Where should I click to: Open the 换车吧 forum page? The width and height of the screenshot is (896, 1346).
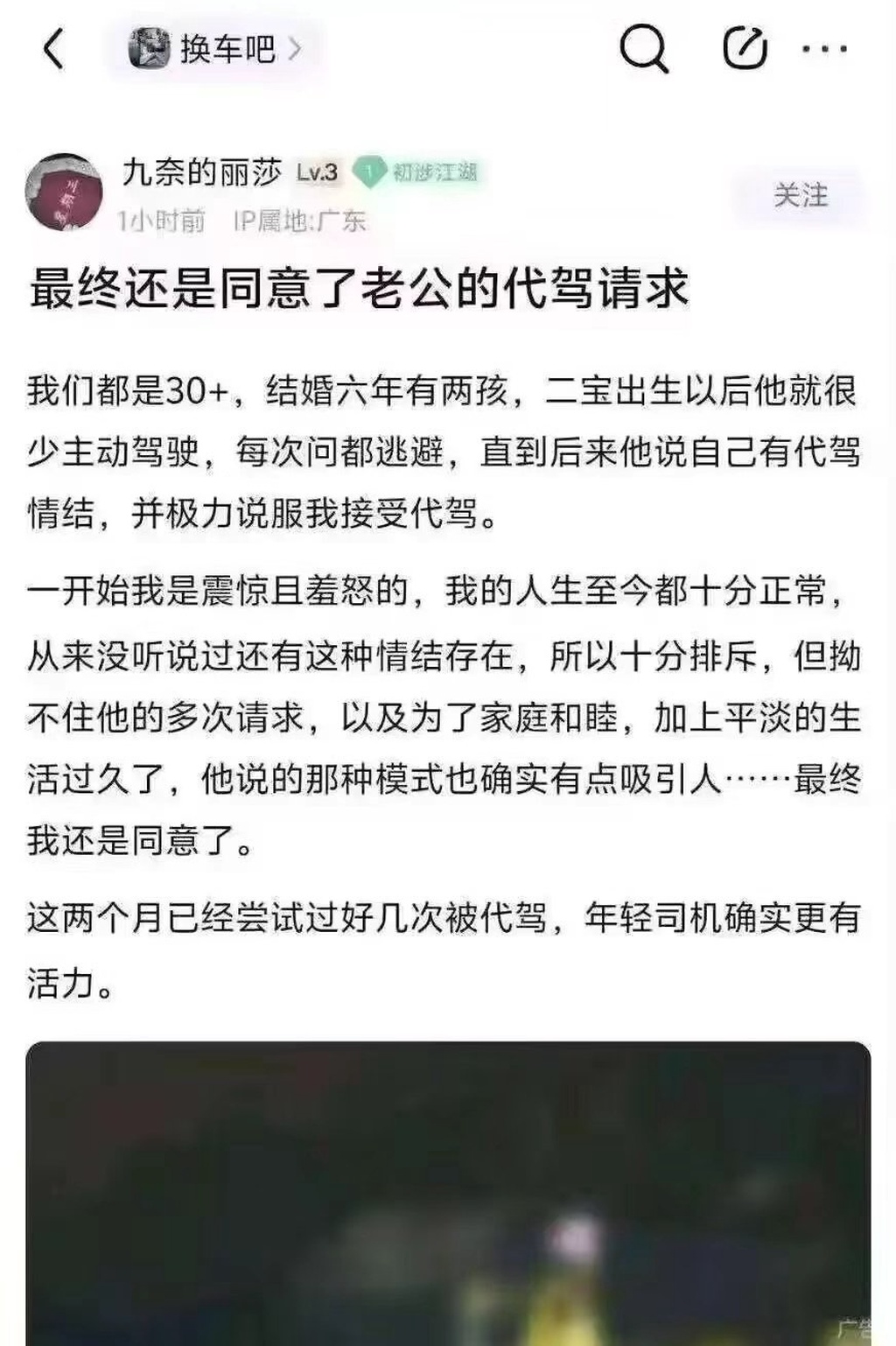click(215, 49)
